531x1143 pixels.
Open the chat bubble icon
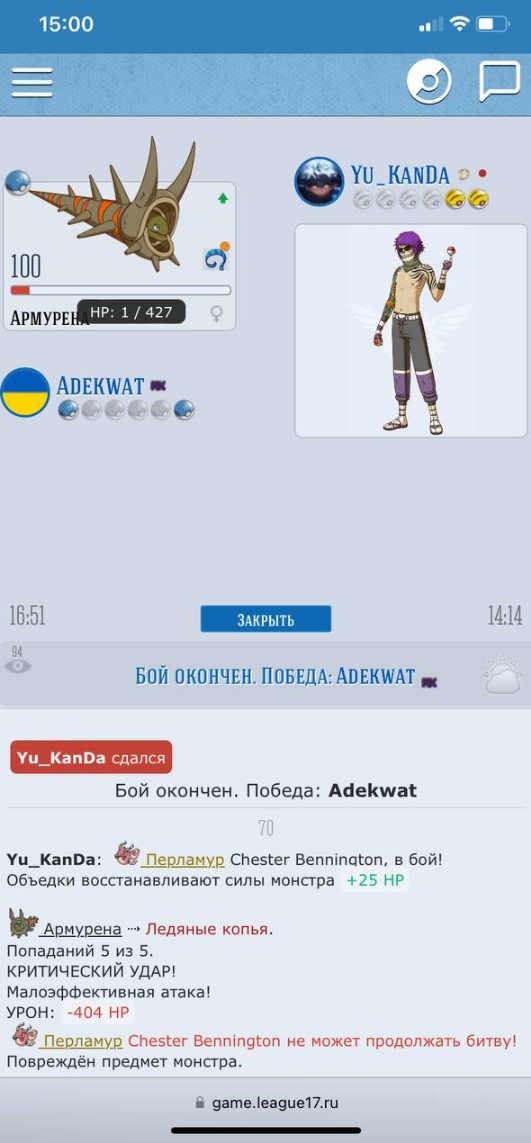pyautogui.click(x=500, y=82)
